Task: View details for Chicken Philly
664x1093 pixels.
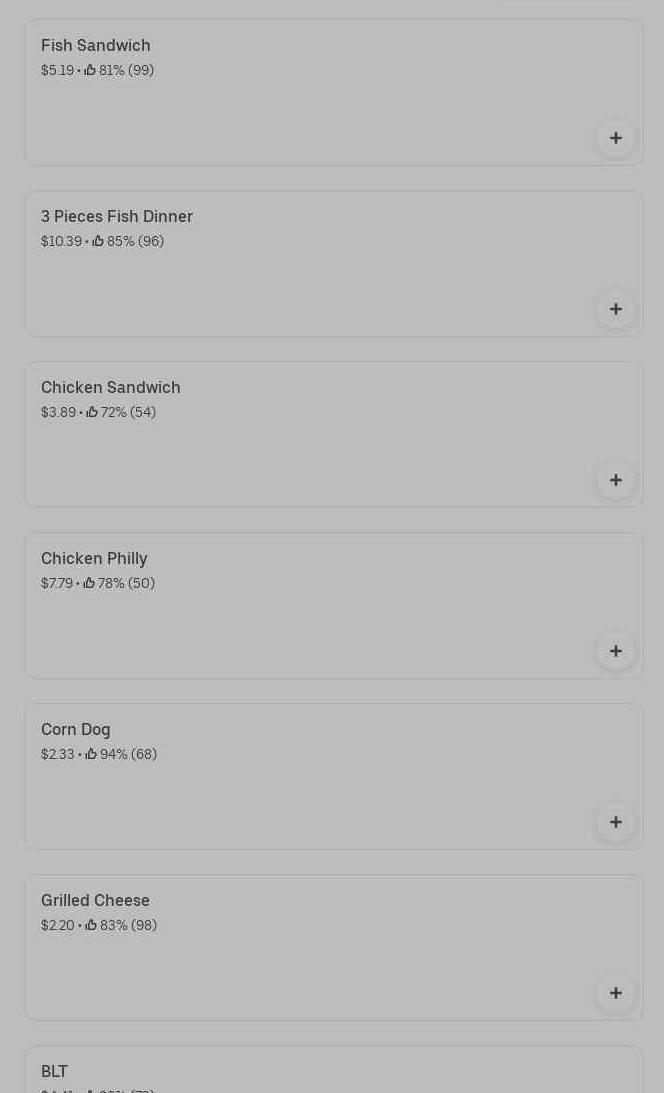Action: click(x=300, y=605)
